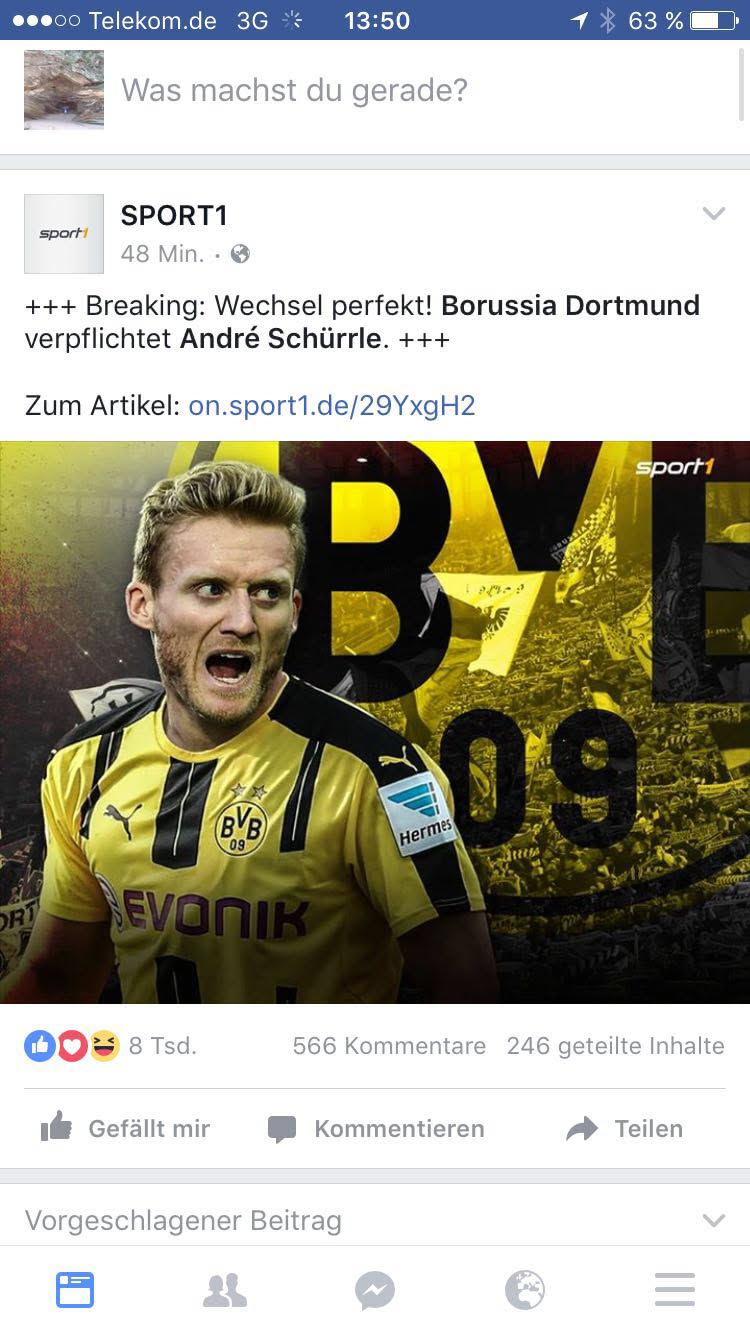Open the post's BVB photo
Screen dimensions: 750x1334
coord(375,721)
